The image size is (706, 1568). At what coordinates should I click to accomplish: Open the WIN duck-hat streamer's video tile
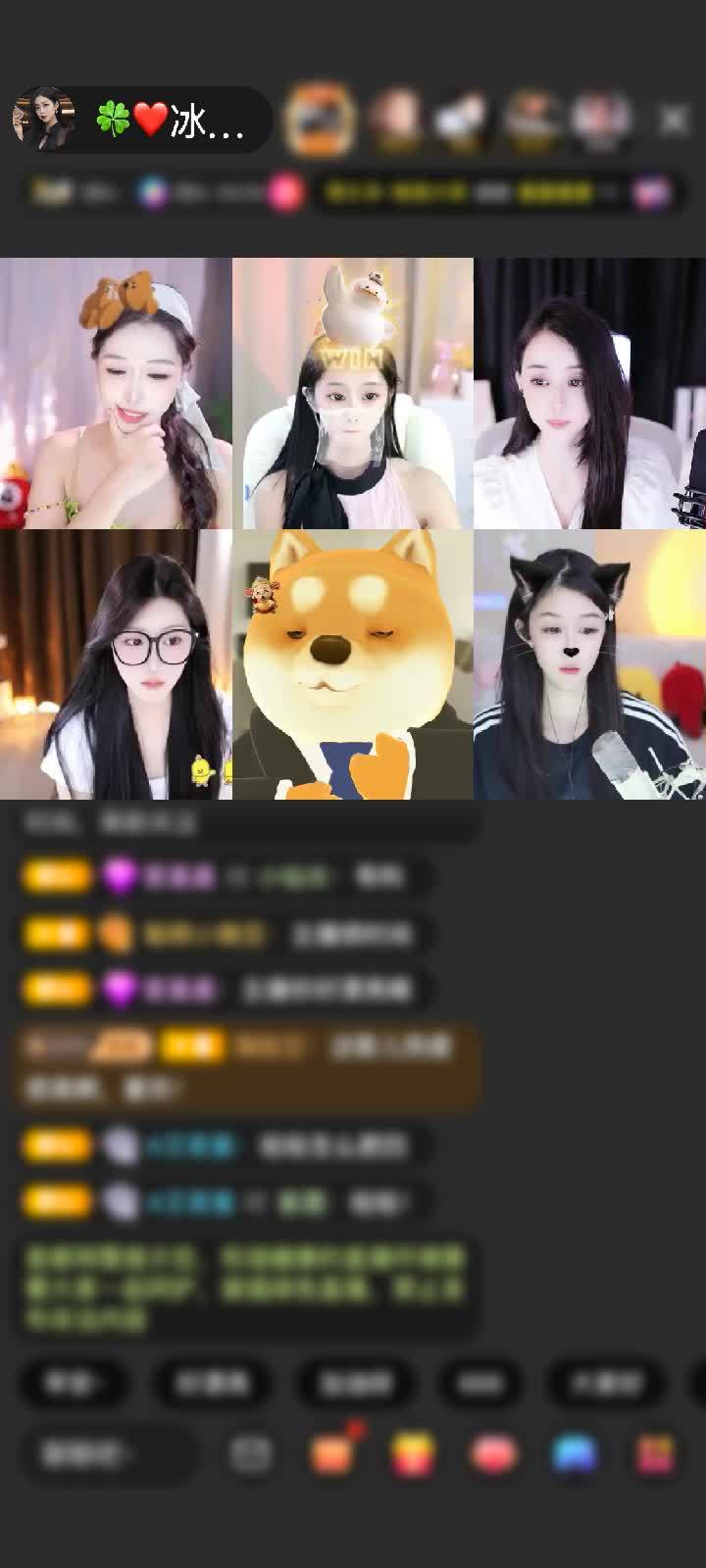tap(353, 393)
